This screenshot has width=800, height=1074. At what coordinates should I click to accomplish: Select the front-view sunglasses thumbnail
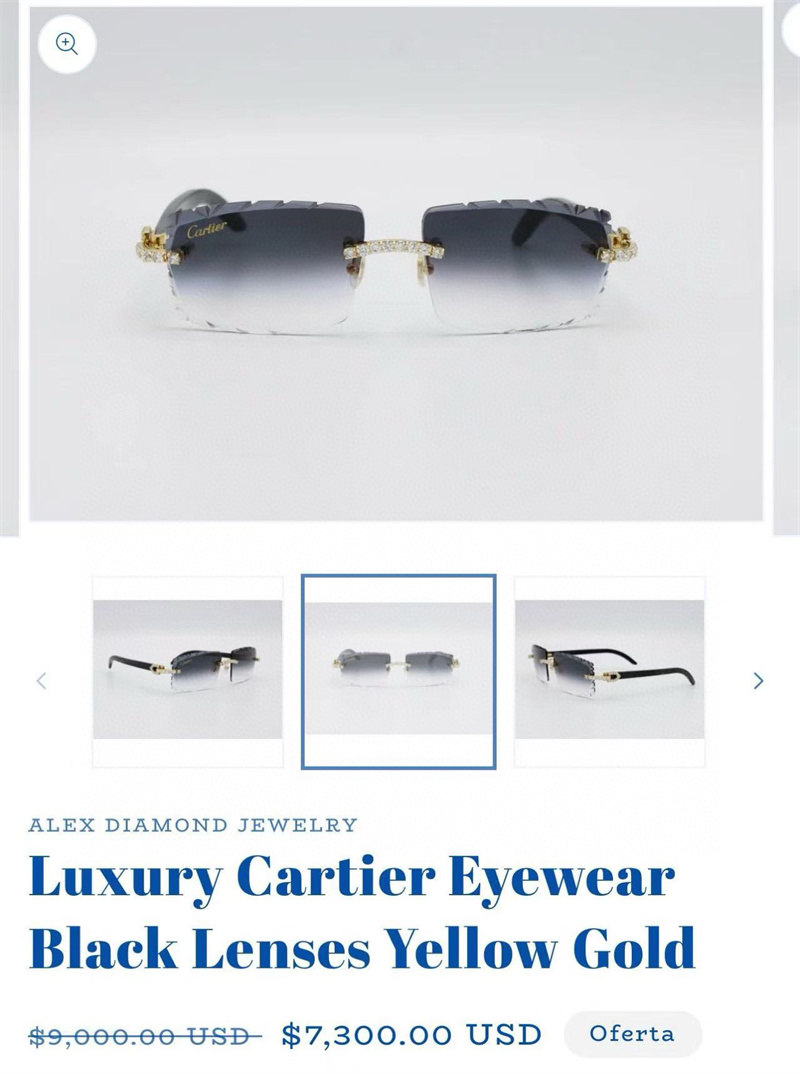point(399,671)
